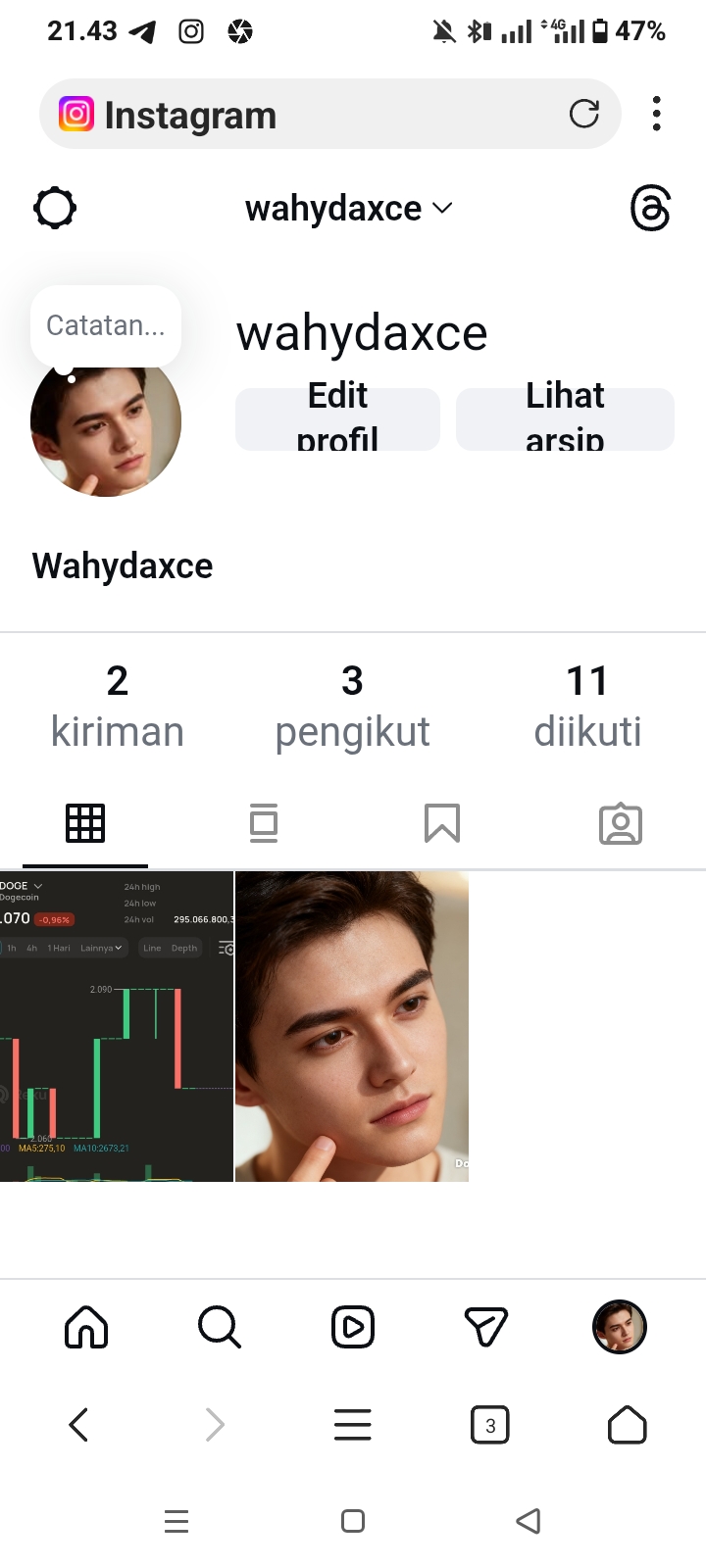Open the settings gear icon
The width and height of the screenshot is (706, 1568).
pyautogui.click(x=55, y=208)
